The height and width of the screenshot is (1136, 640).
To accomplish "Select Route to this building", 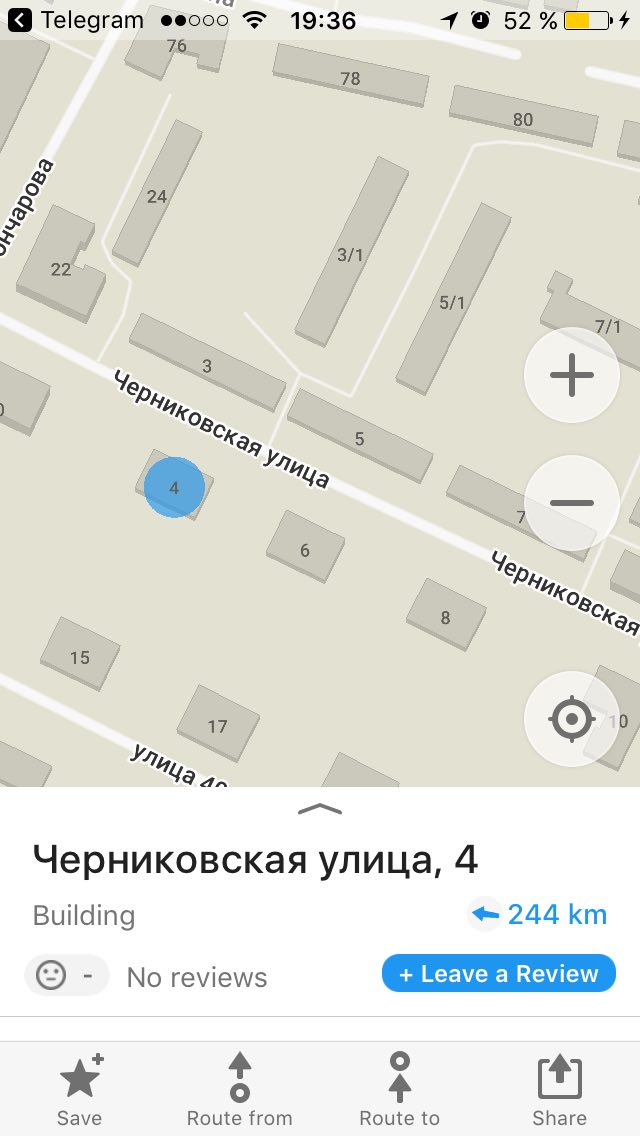I will [x=399, y=1090].
